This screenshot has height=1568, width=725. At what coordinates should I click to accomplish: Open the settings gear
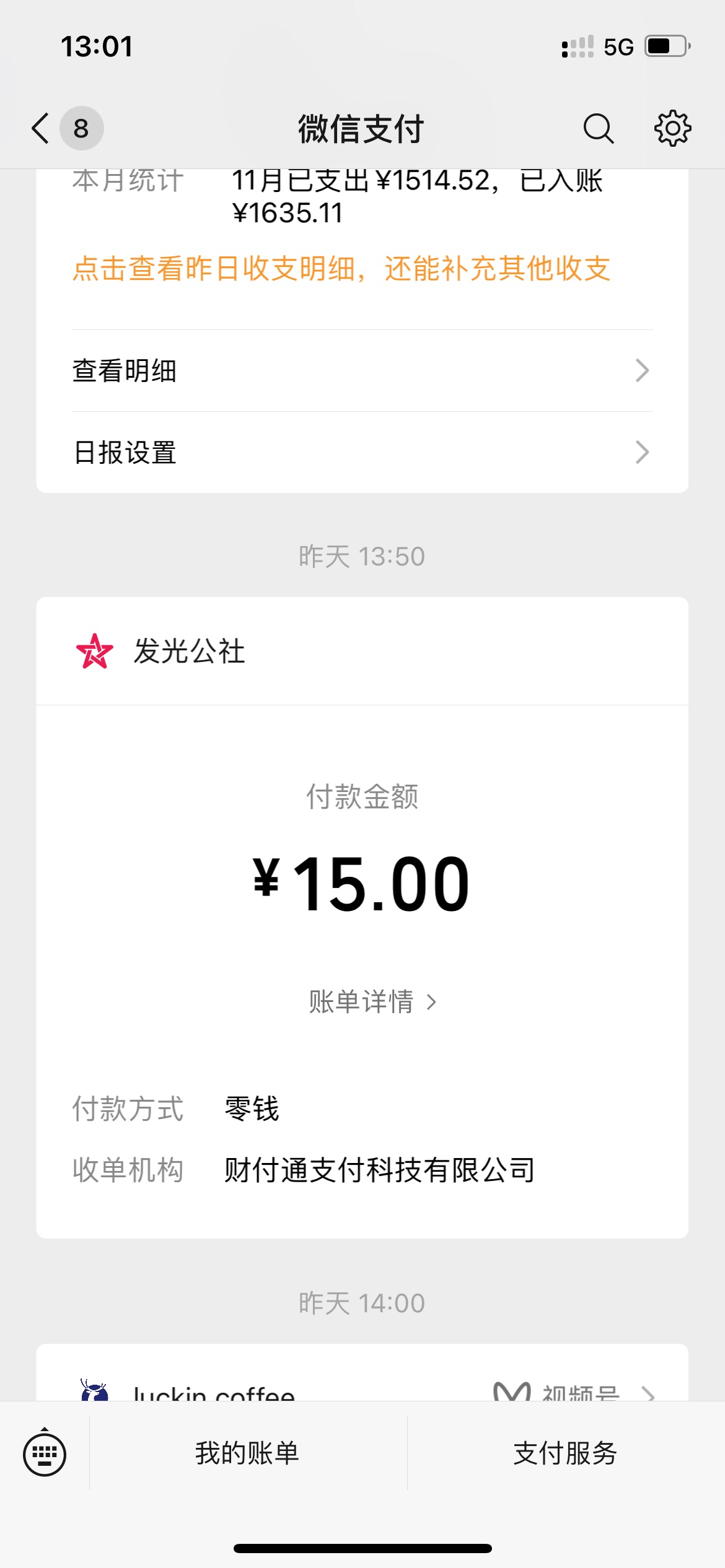click(x=673, y=129)
